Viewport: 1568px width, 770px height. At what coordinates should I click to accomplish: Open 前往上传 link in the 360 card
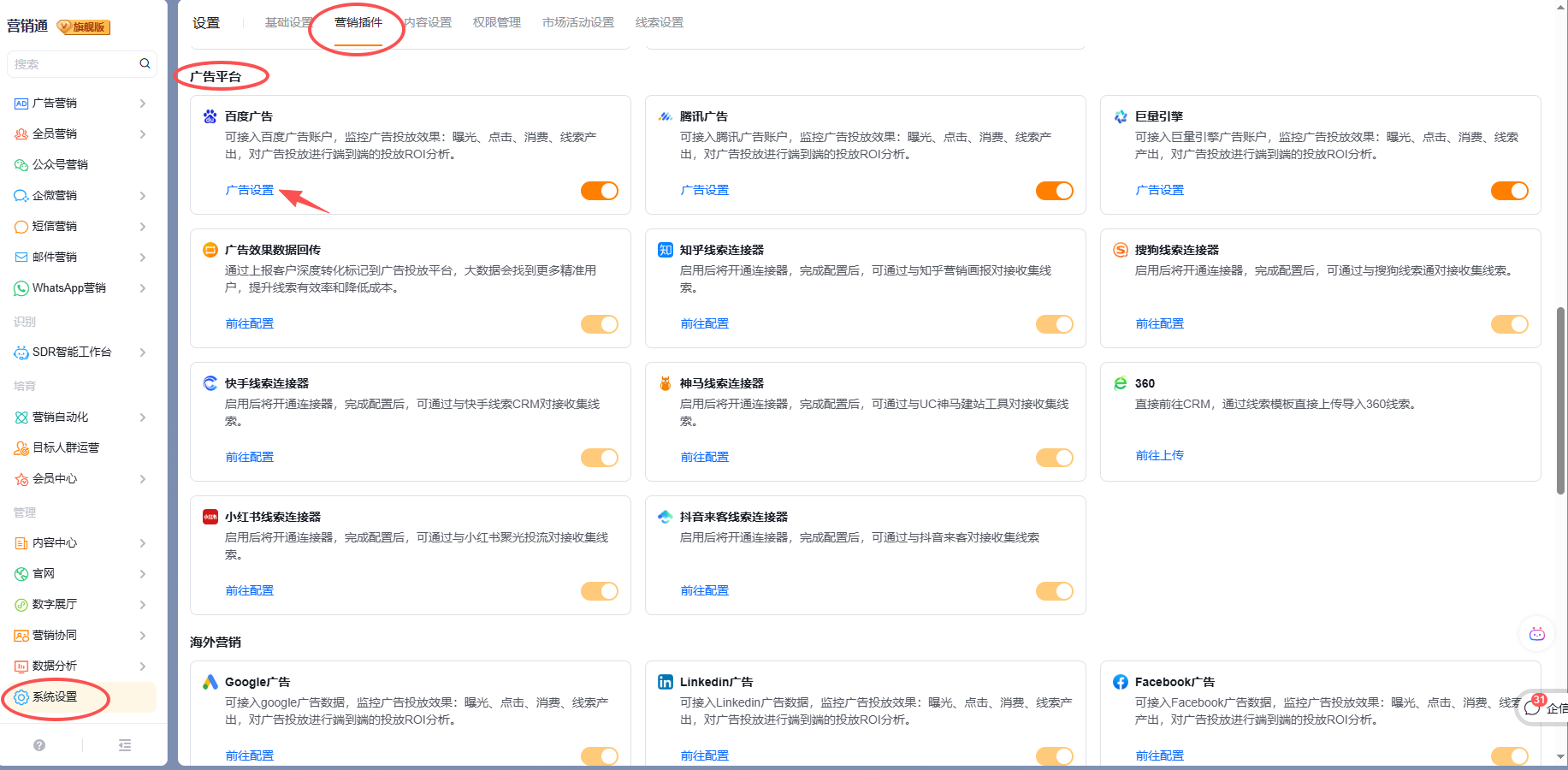click(x=1160, y=455)
